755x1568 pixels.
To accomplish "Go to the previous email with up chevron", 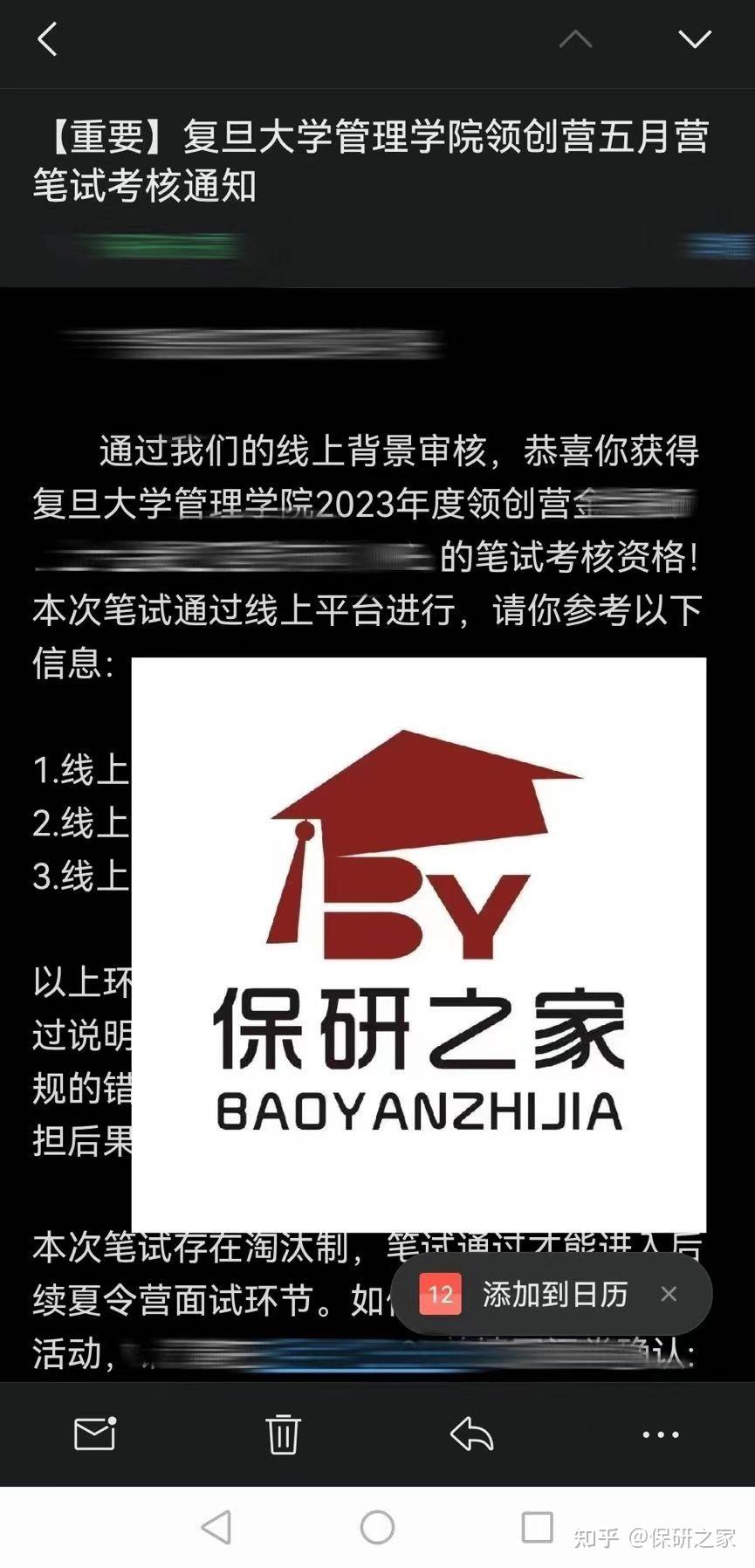I will click(x=575, y=39).
